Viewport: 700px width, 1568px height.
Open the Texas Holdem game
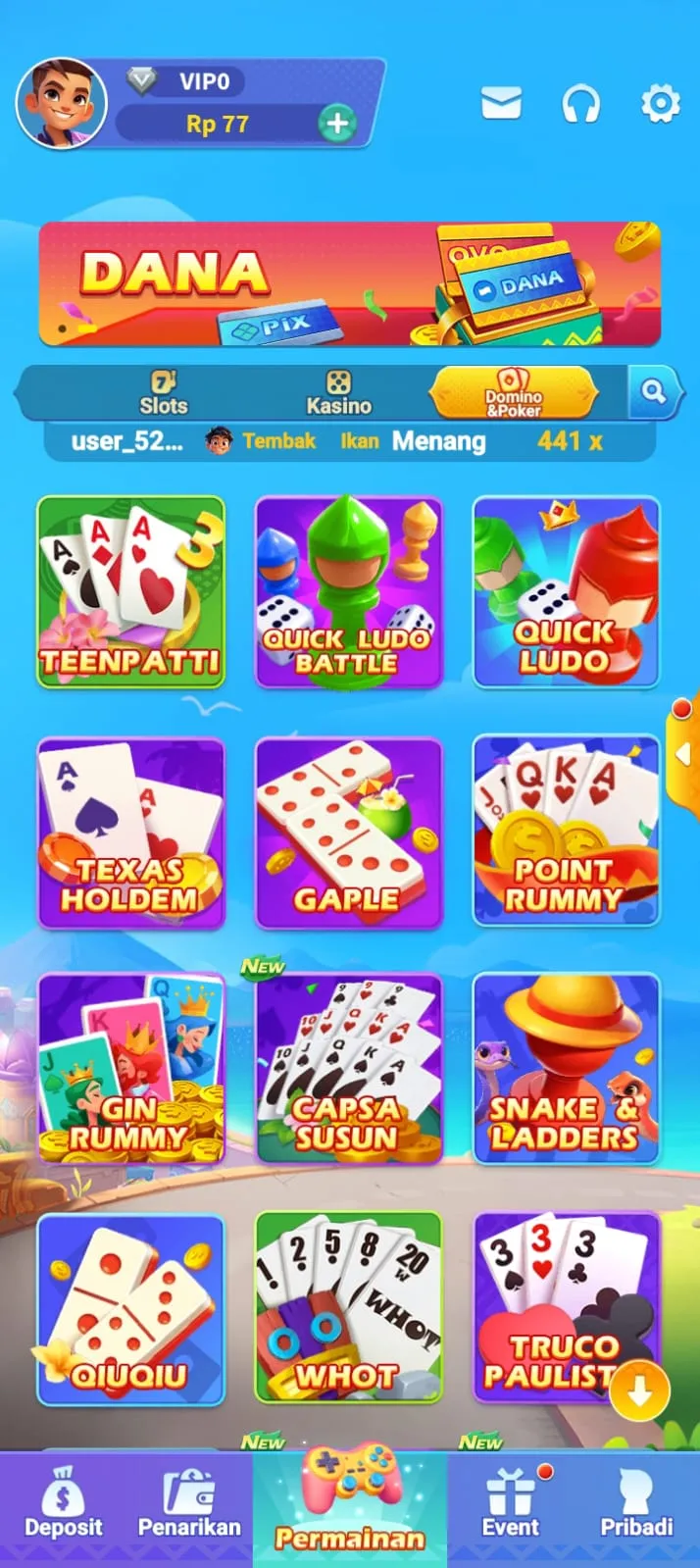pos(131,833)
